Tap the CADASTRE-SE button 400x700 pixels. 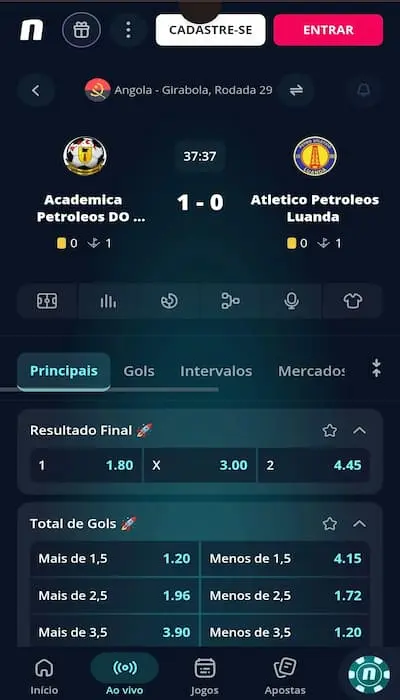pos(211,30)
